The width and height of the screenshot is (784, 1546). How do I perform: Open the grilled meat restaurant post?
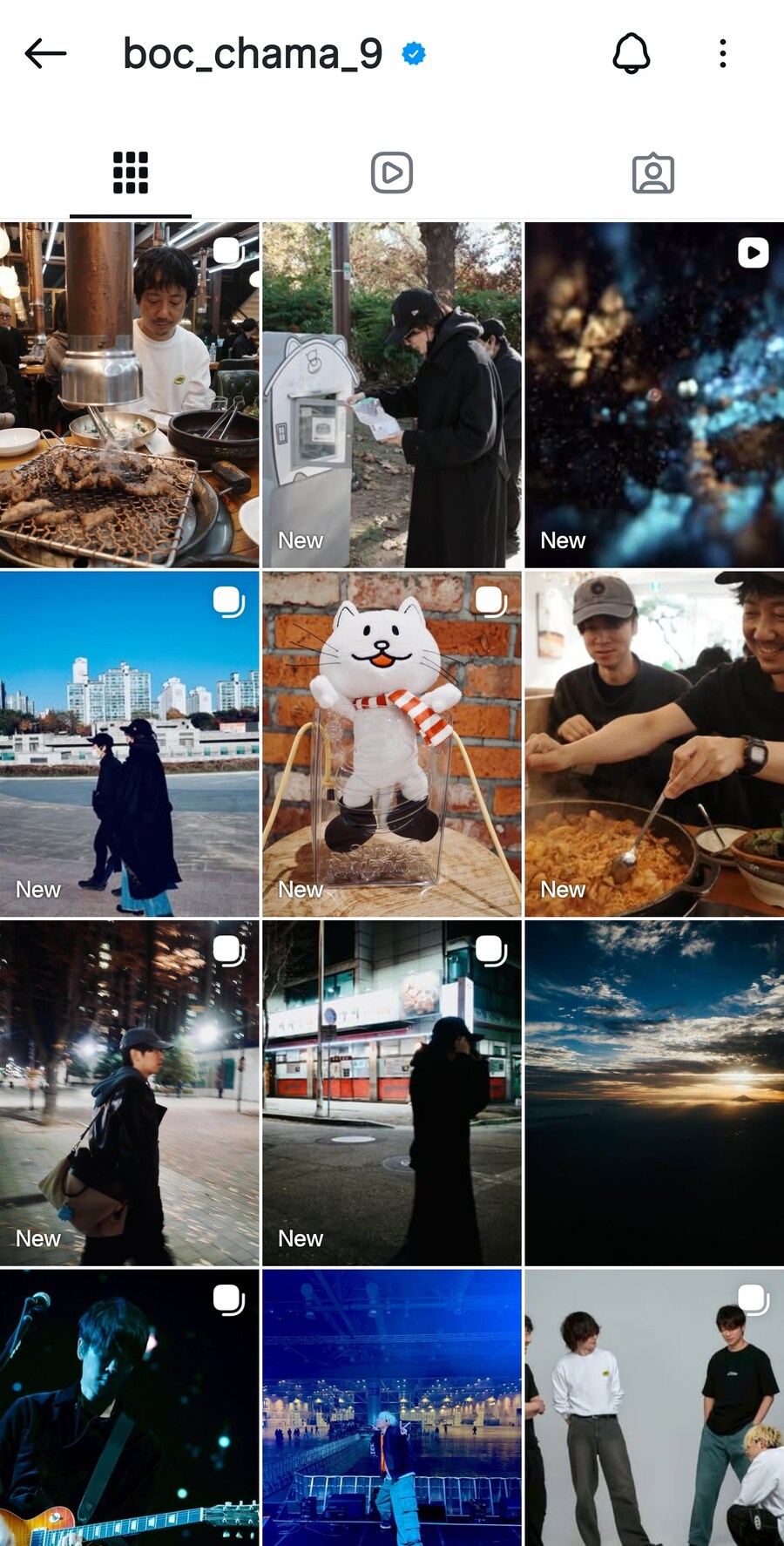click(x=130, y=395)
